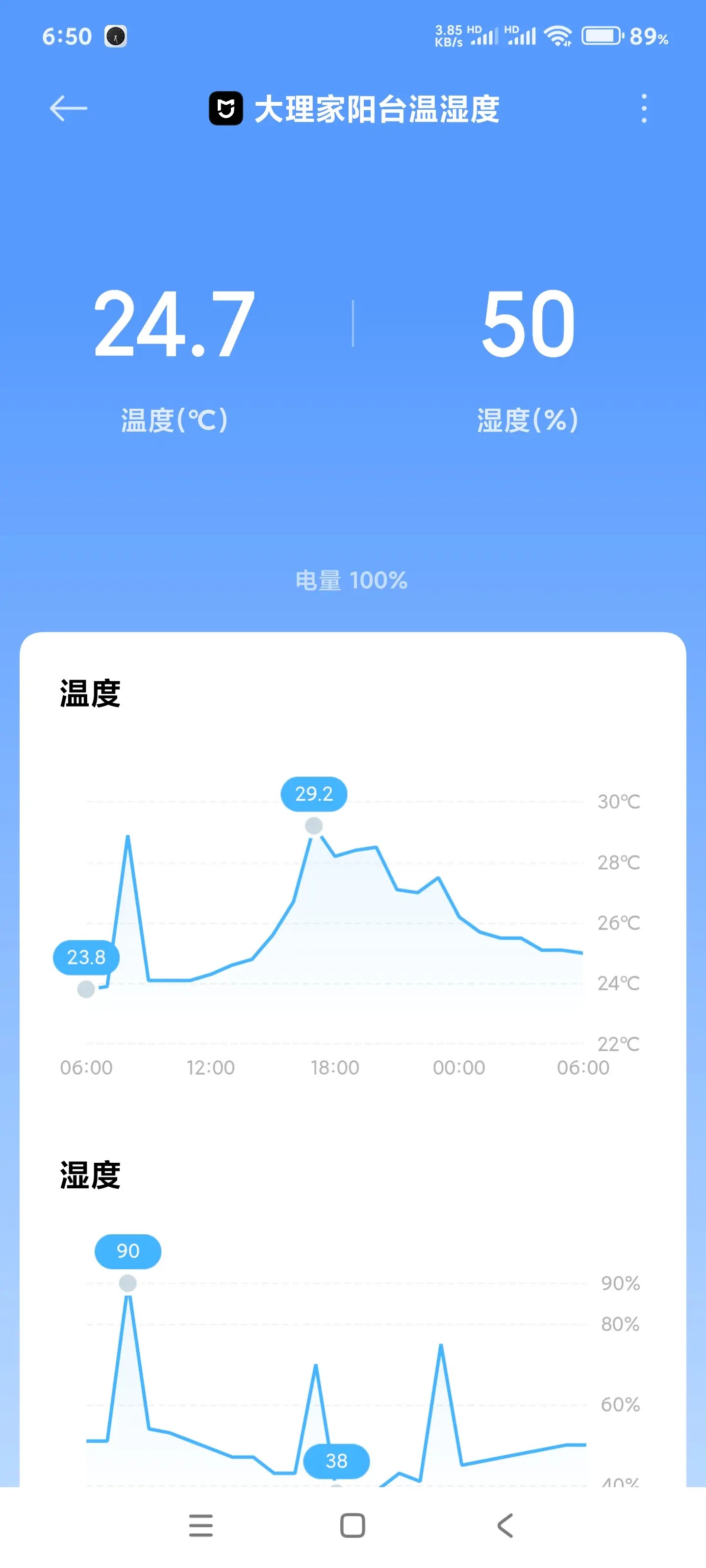Go back using the top-left arrow
Image resolution: width=706 pixels, height=1568 pixels.
point(68,109)
